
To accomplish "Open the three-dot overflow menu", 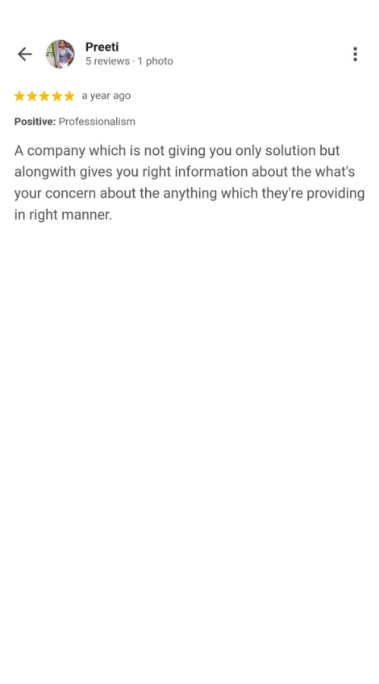I will coord(355,54).
